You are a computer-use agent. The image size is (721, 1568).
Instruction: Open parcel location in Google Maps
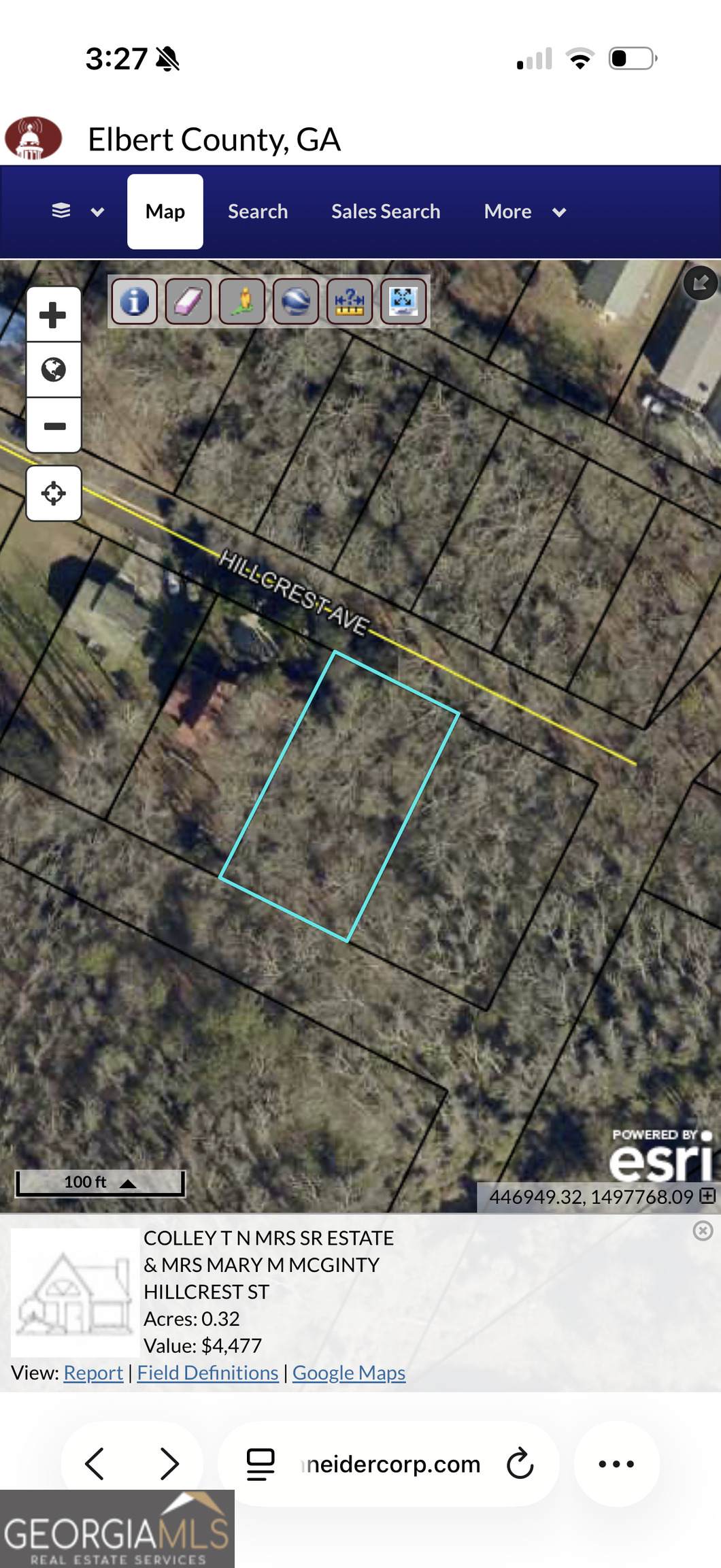point(349,1373)
